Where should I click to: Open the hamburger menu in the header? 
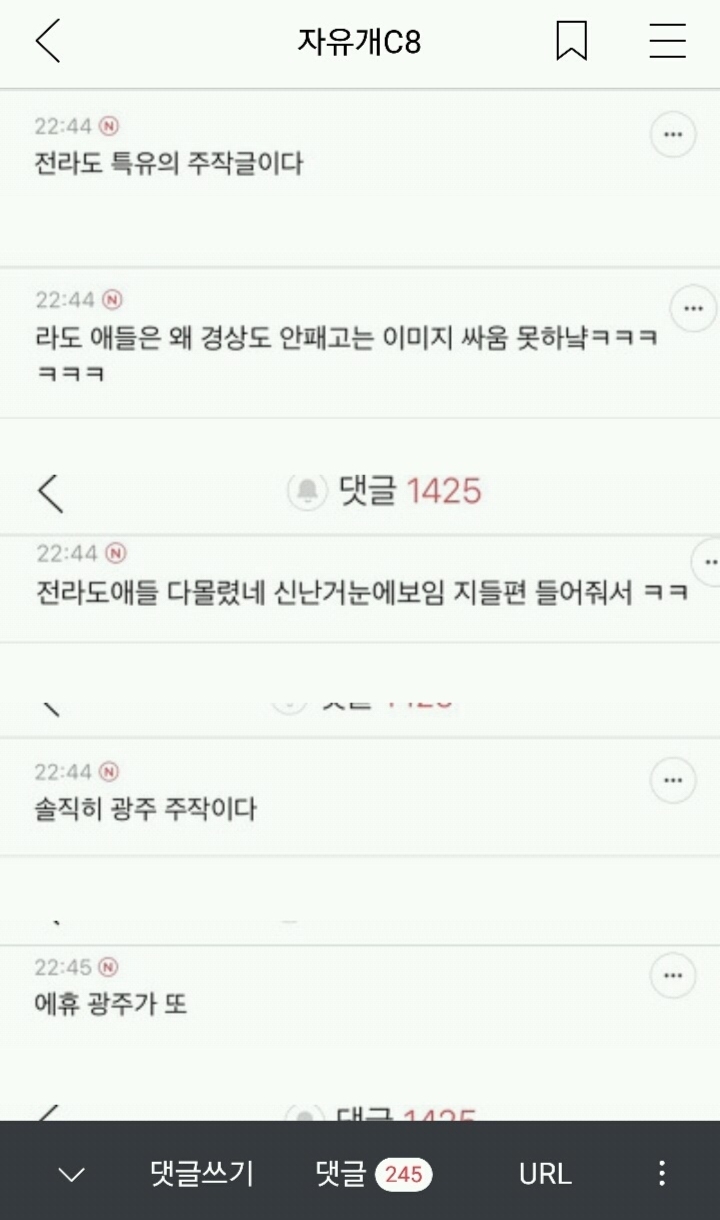pyautogui.click(x=667, y=42)
